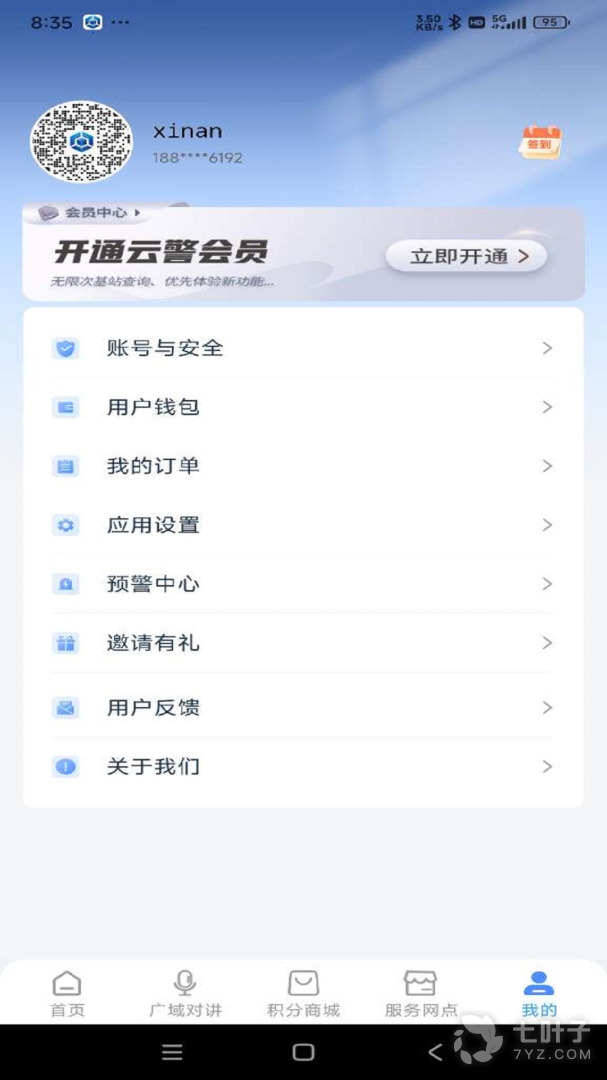Select the 我的 tab
This screenshot has width=607, height=1080.
539,993
